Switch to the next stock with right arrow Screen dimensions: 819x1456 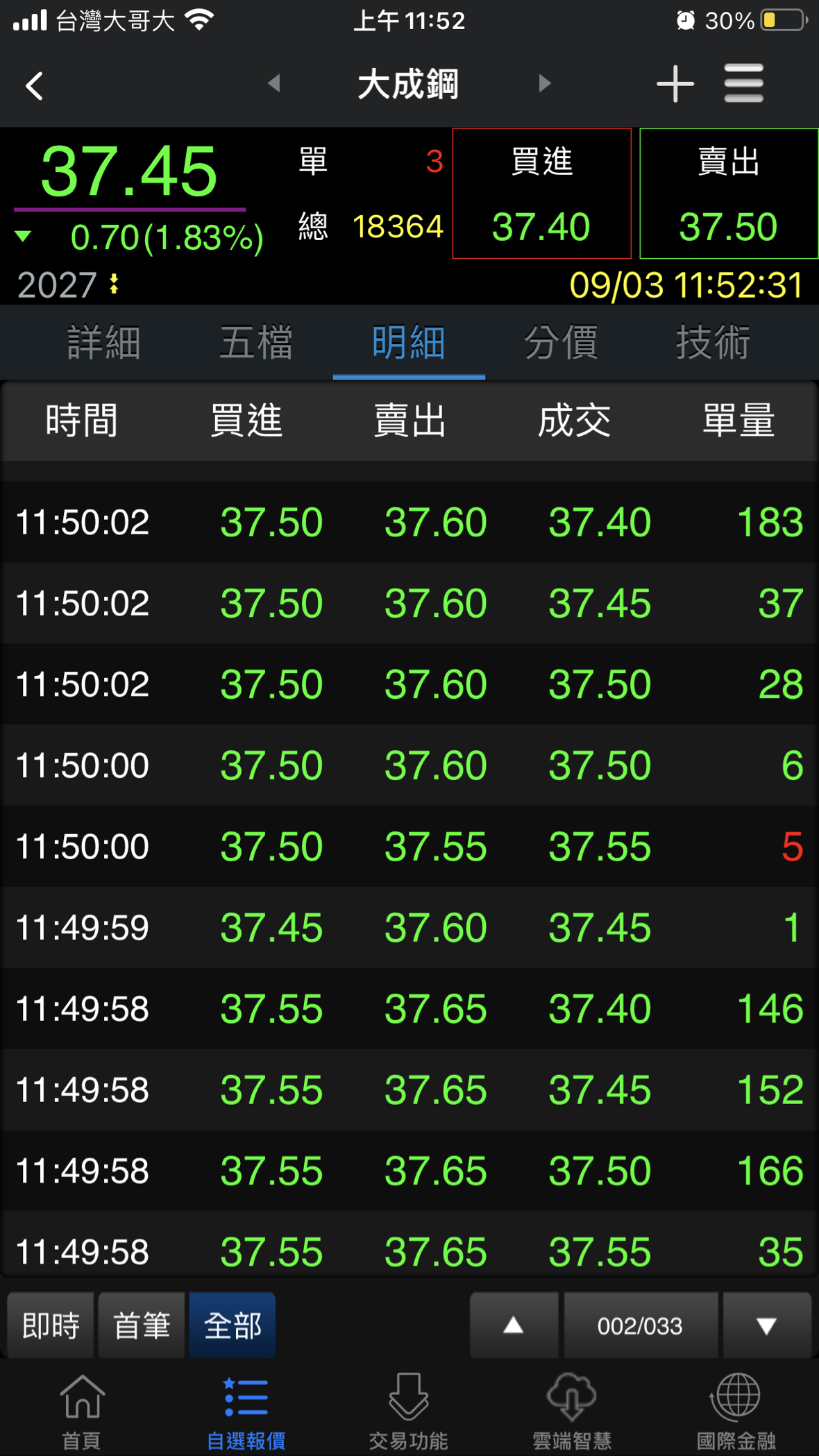[544, 83]
